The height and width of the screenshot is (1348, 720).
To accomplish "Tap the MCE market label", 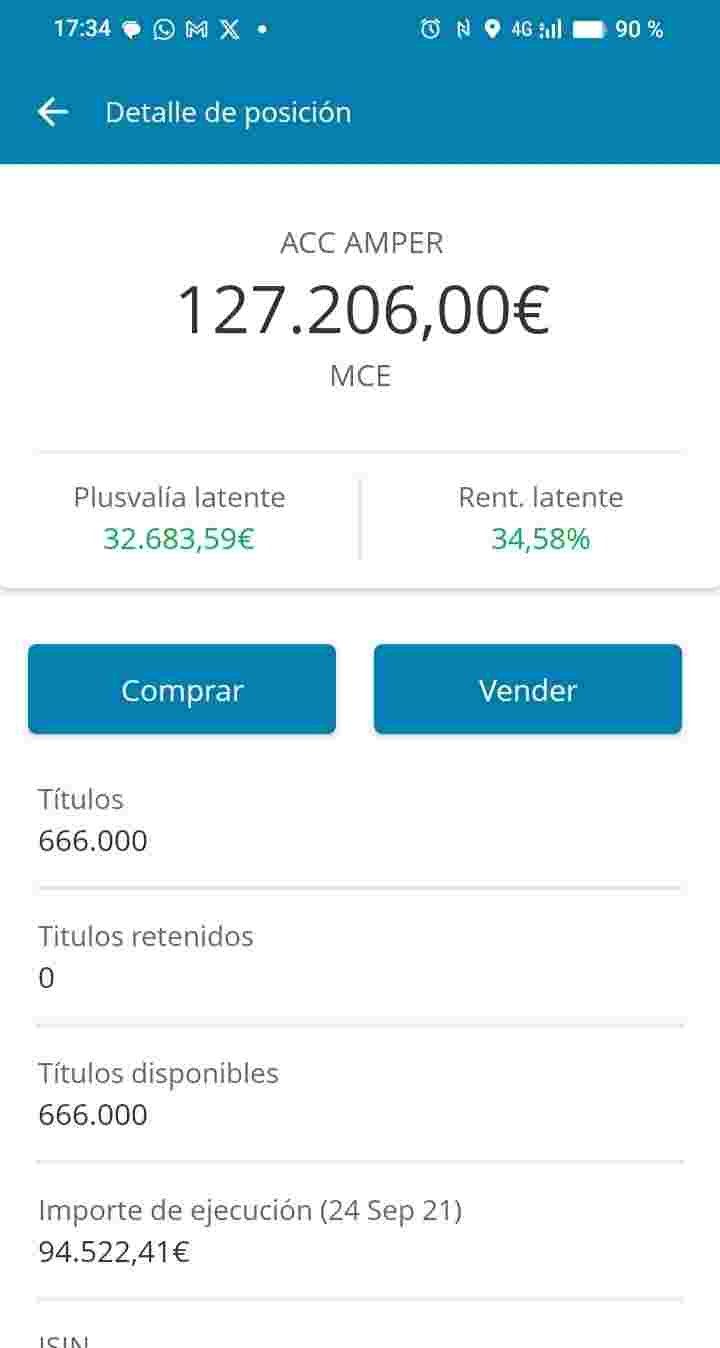I will (x=360, y=376).
